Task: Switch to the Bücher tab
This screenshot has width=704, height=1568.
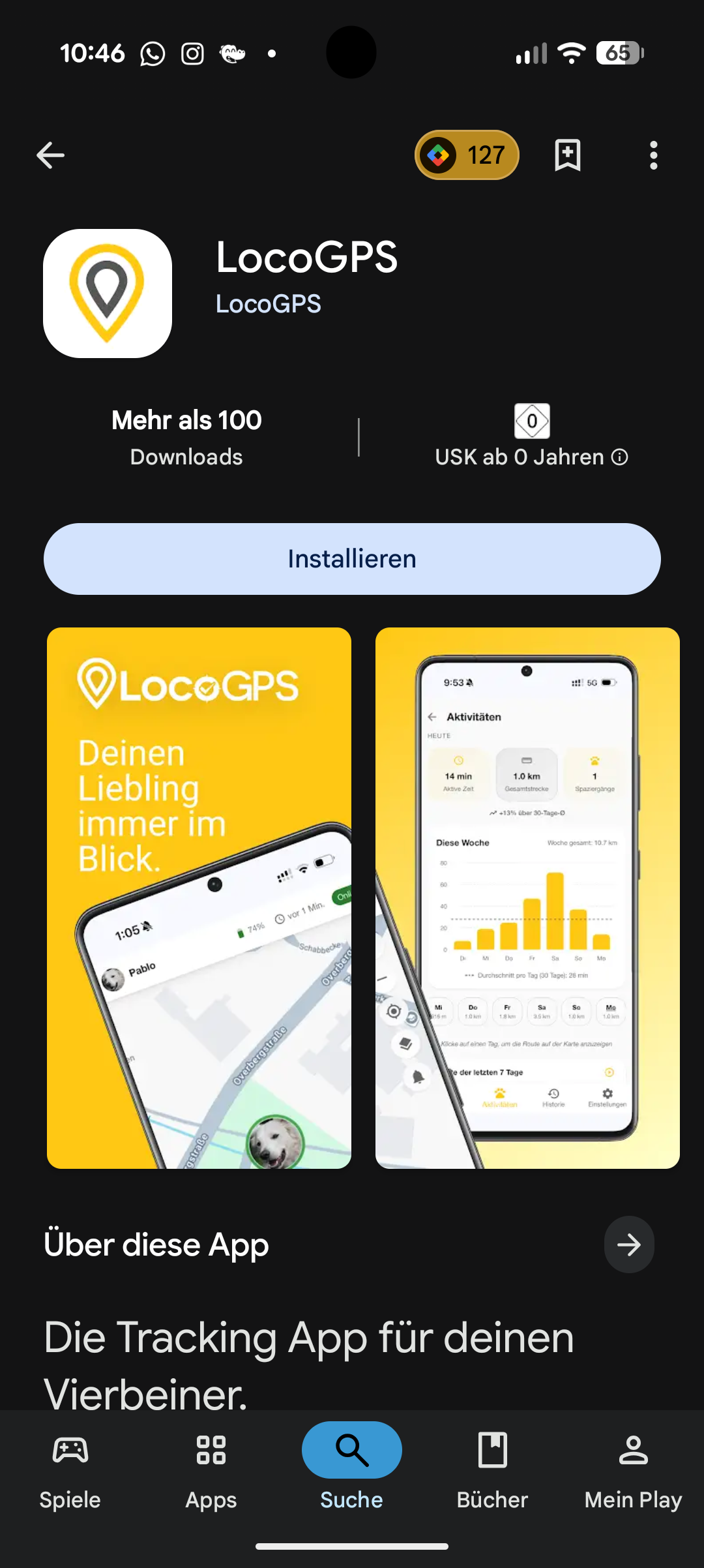Action: point(493,1471)
